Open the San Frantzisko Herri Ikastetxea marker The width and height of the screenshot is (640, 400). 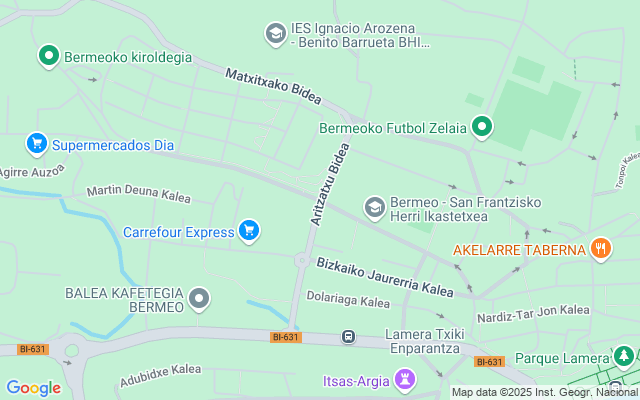[375, 208]
